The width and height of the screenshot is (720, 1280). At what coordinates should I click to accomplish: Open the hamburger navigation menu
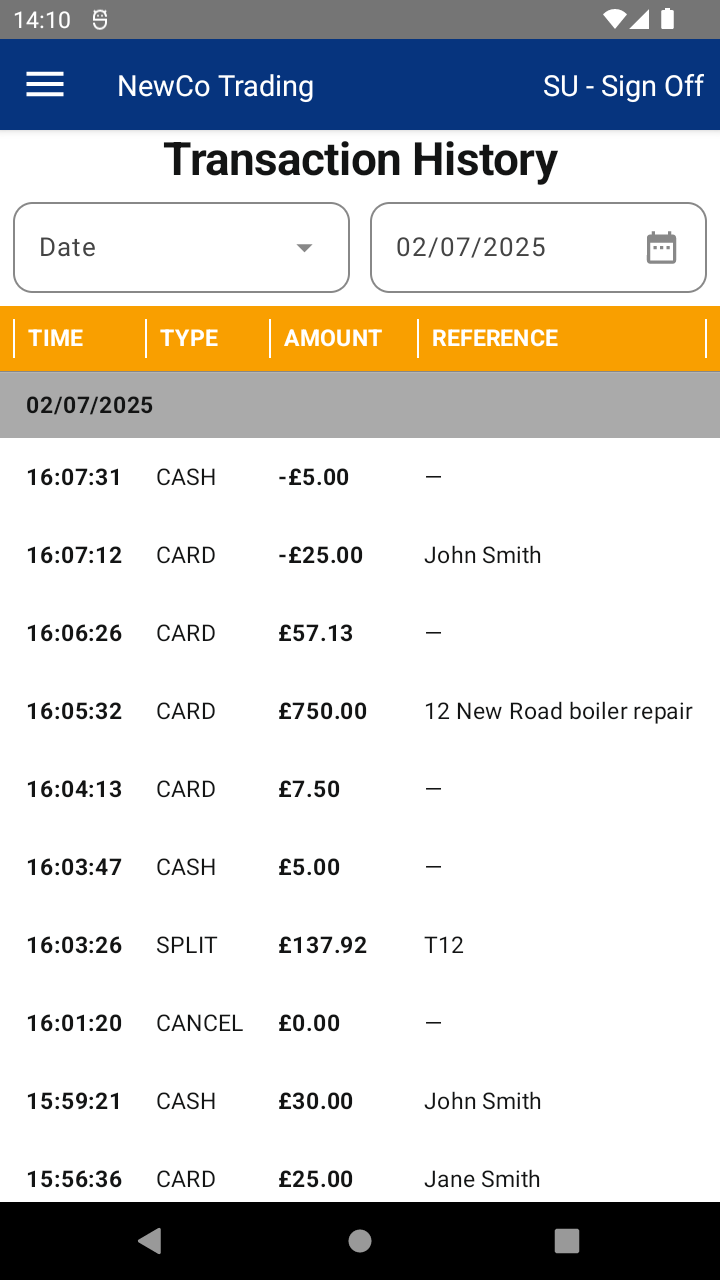tap(45, 86)
